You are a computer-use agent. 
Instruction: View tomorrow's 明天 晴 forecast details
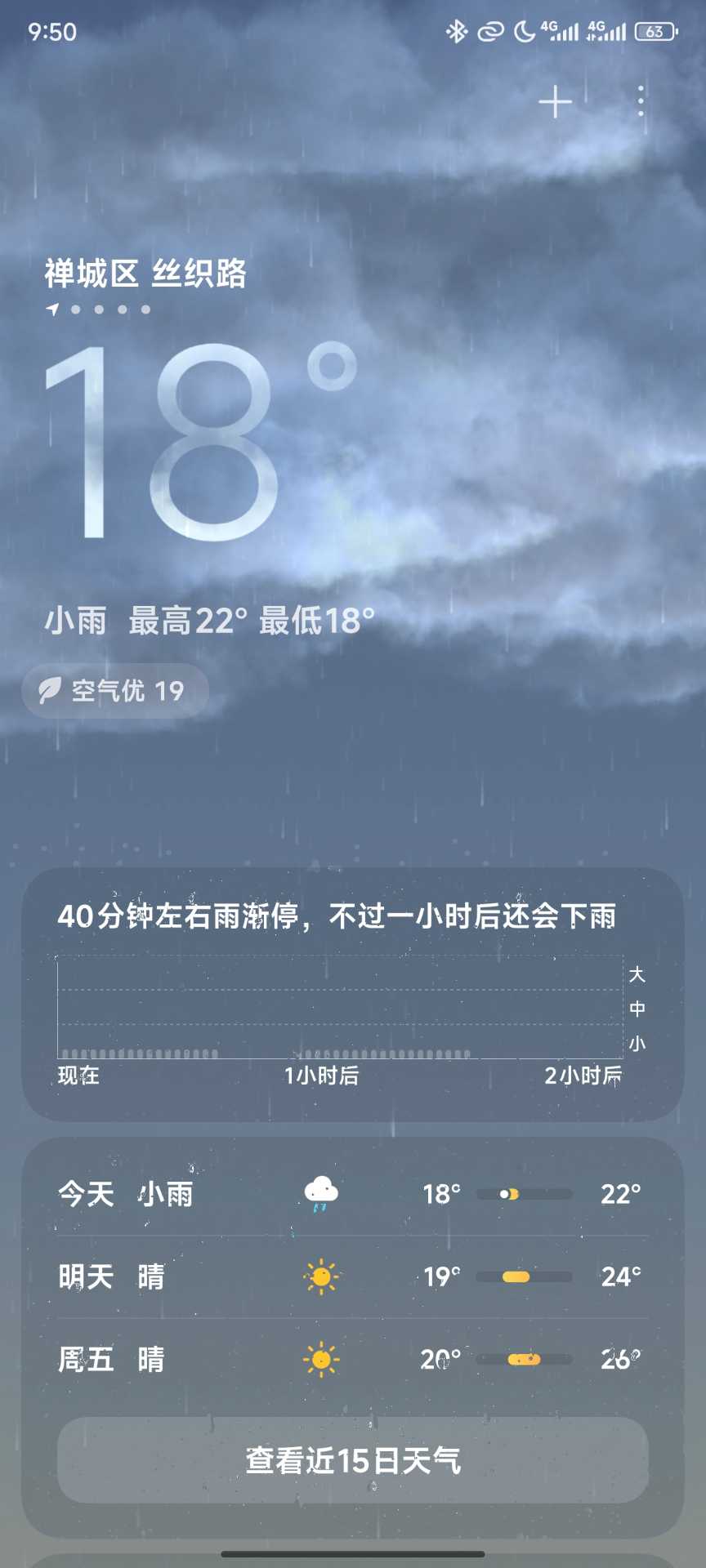tap(352, 1276)
